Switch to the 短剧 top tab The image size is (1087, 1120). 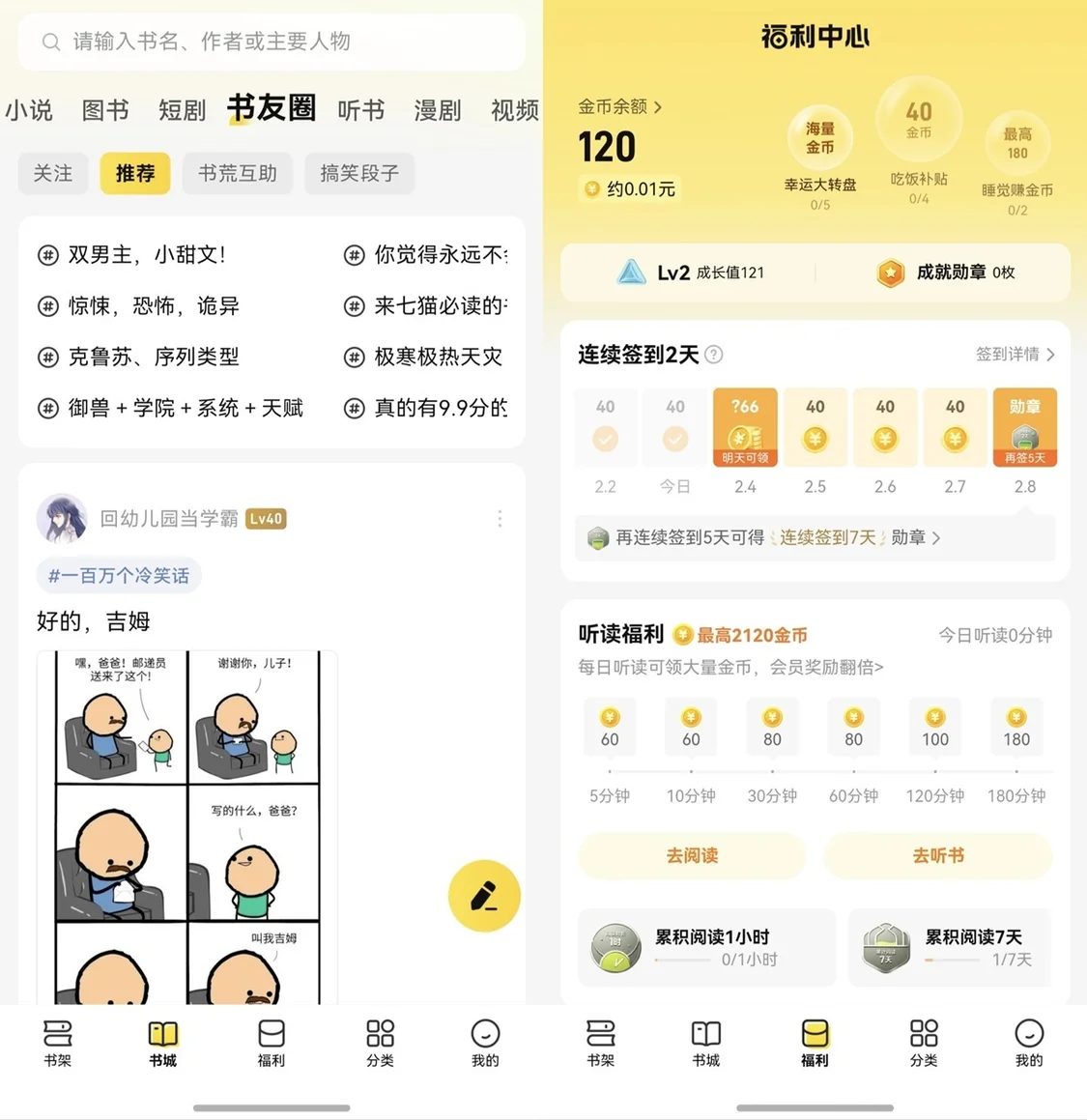click(182, 110)
